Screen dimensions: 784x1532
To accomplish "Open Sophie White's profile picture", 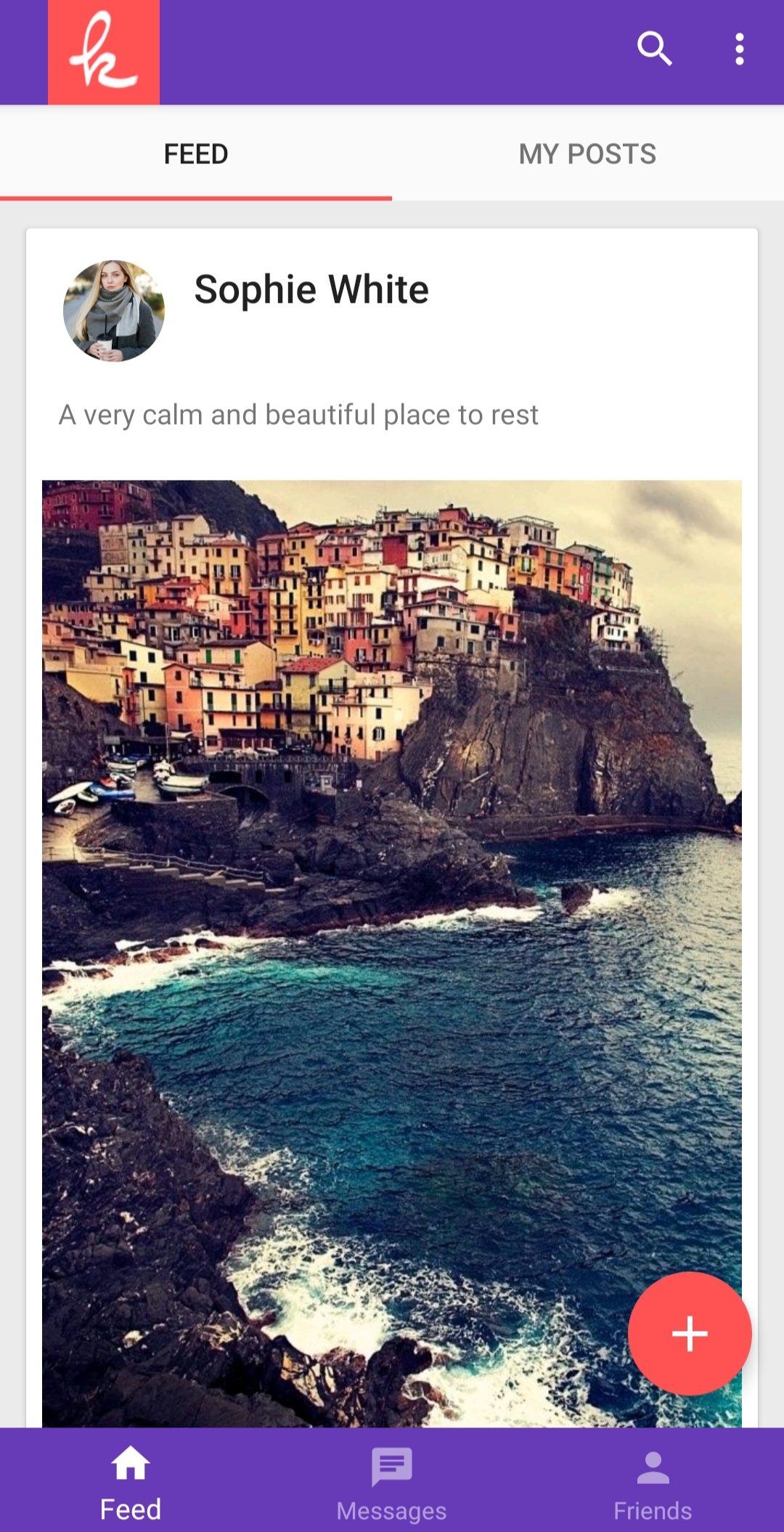I will click(x=114, y=311).
